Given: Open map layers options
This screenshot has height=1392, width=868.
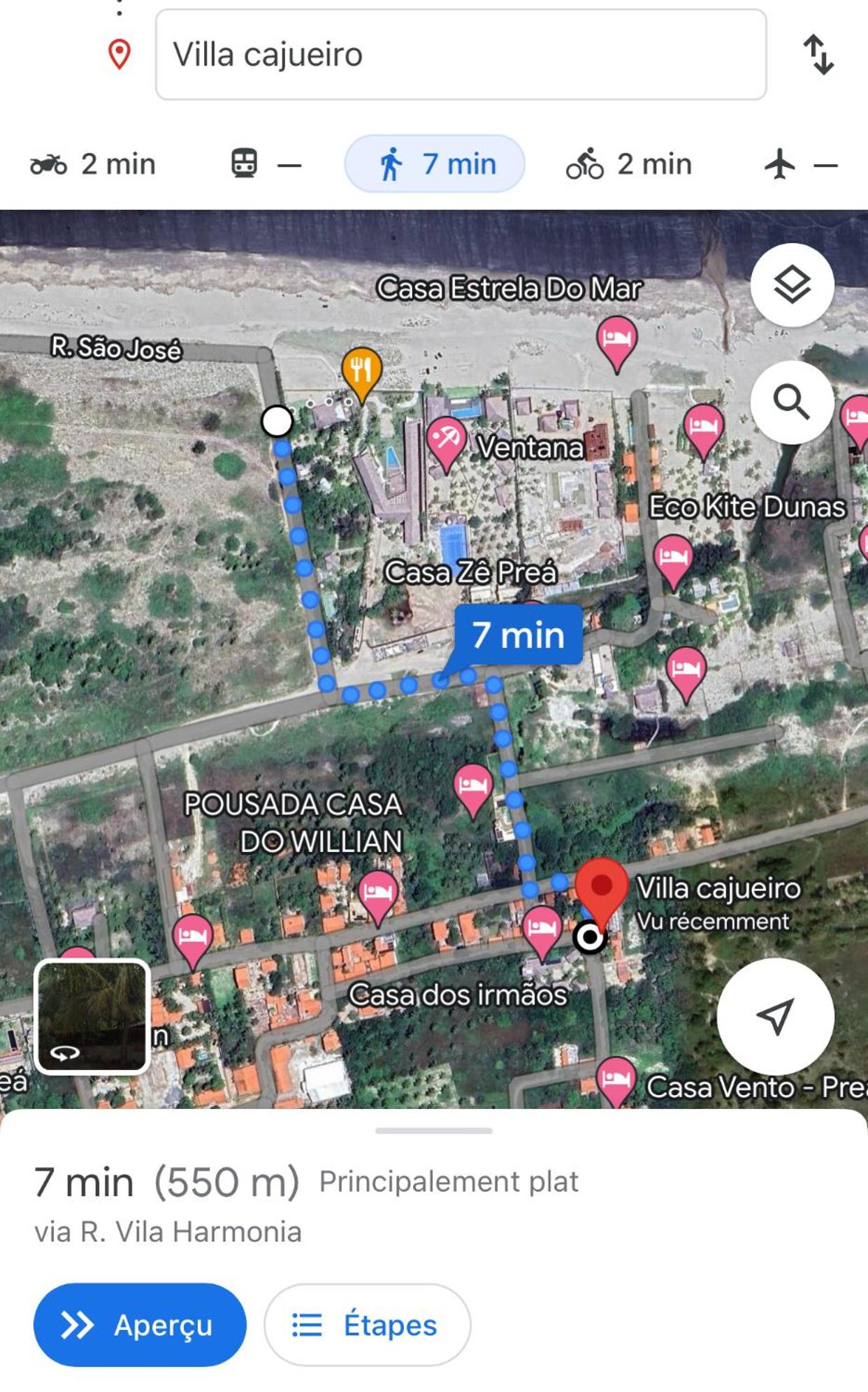Looking at the screenshot, I should tap(792, 285).
